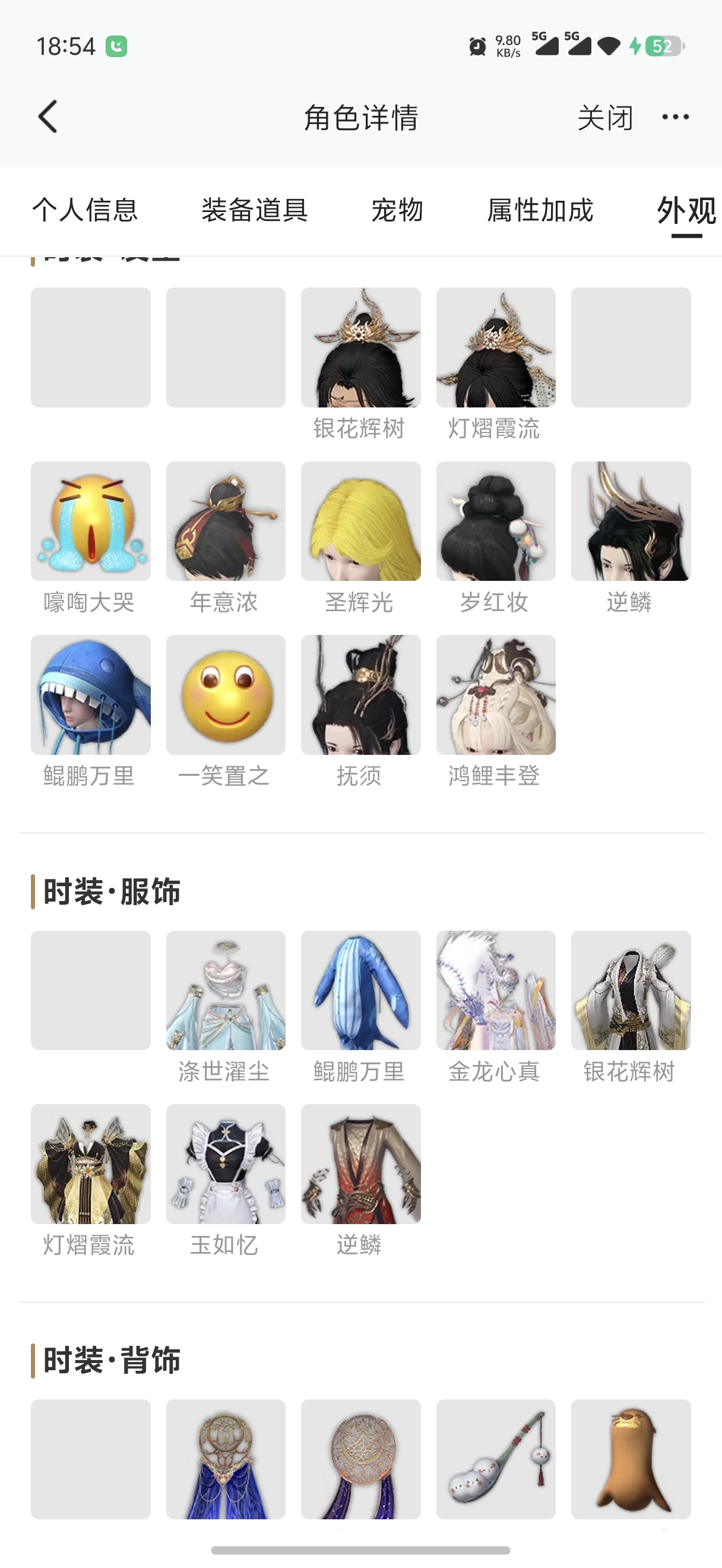
Task: Open the three-dot overflow menu
Action: (x=675, y=117)
